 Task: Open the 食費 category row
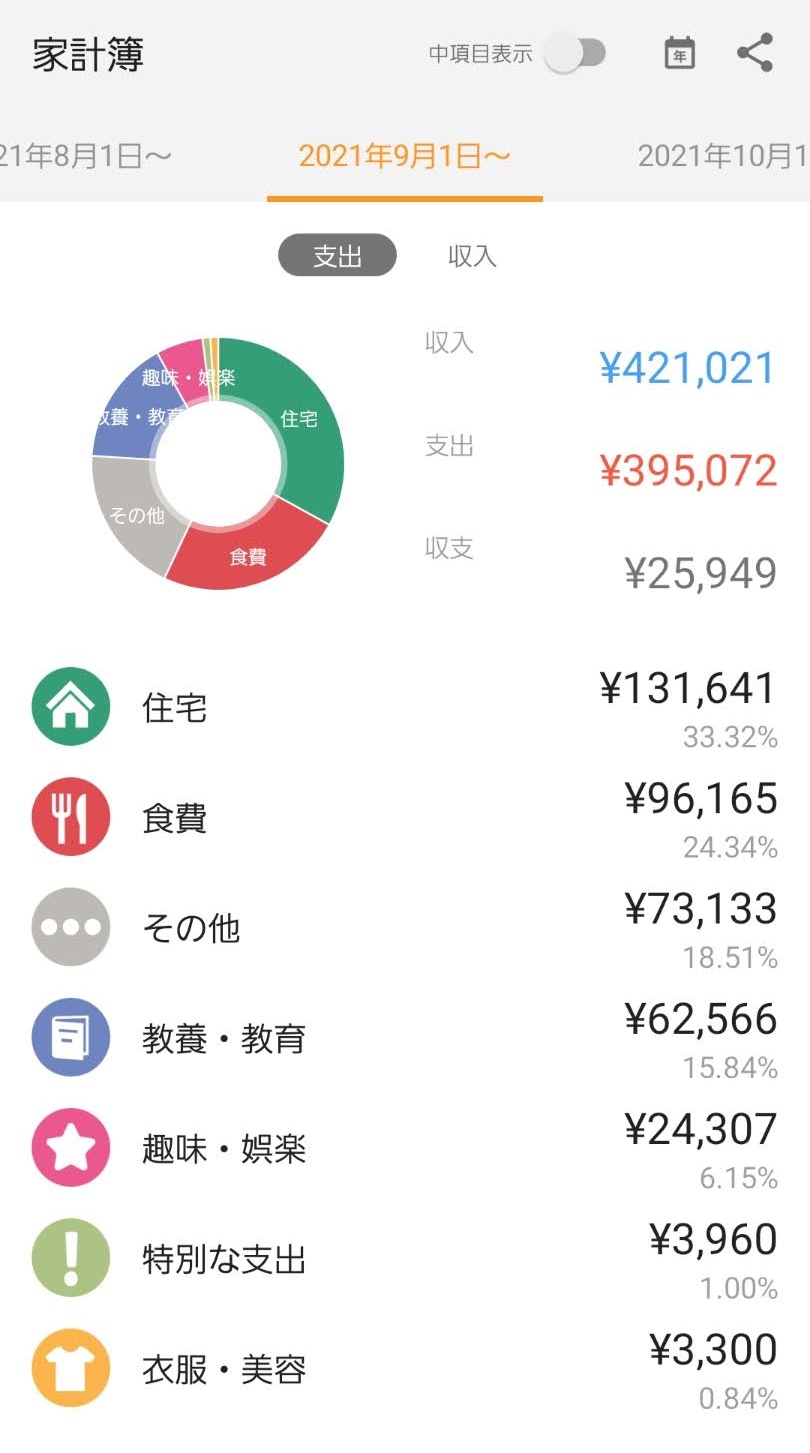coord(405,819)
